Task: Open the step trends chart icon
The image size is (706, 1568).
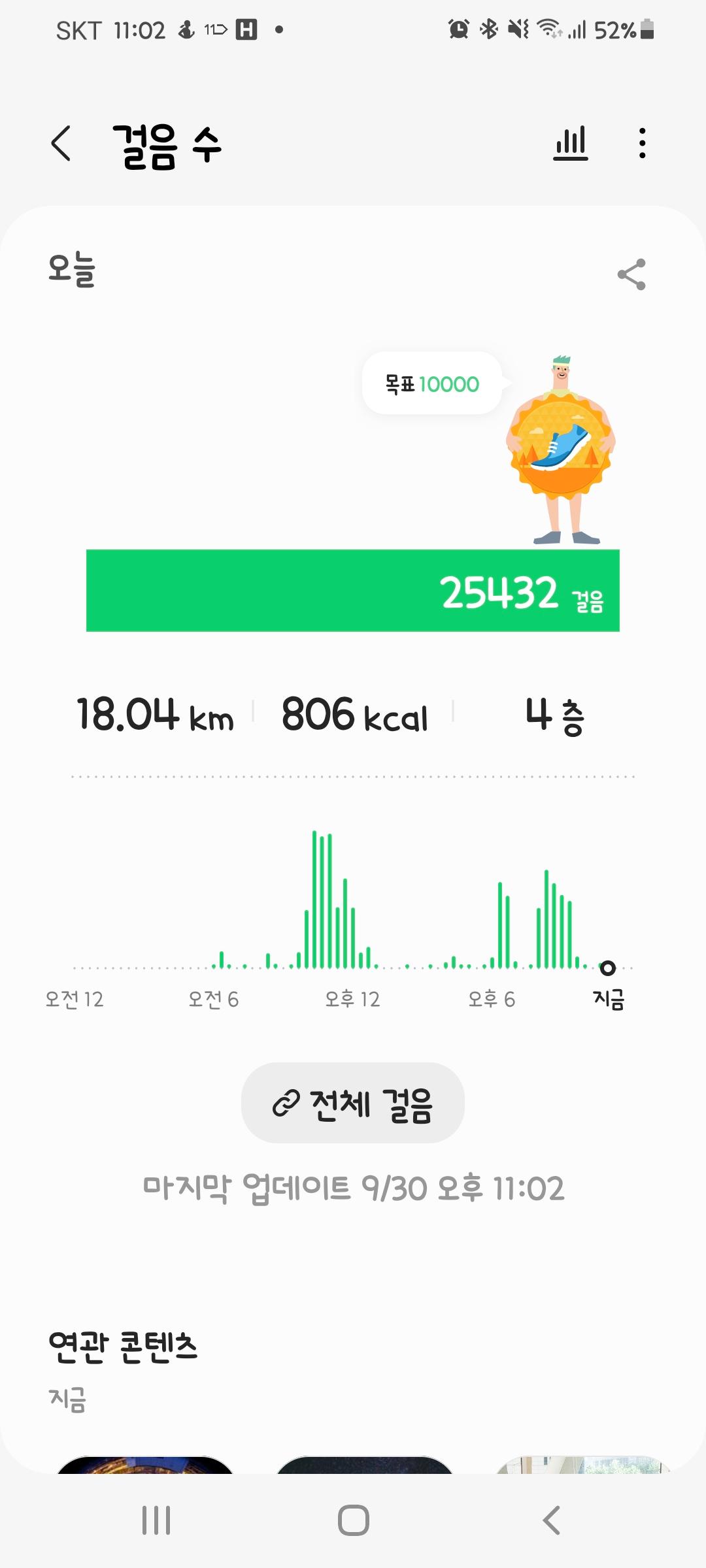Action: [571, 143]
